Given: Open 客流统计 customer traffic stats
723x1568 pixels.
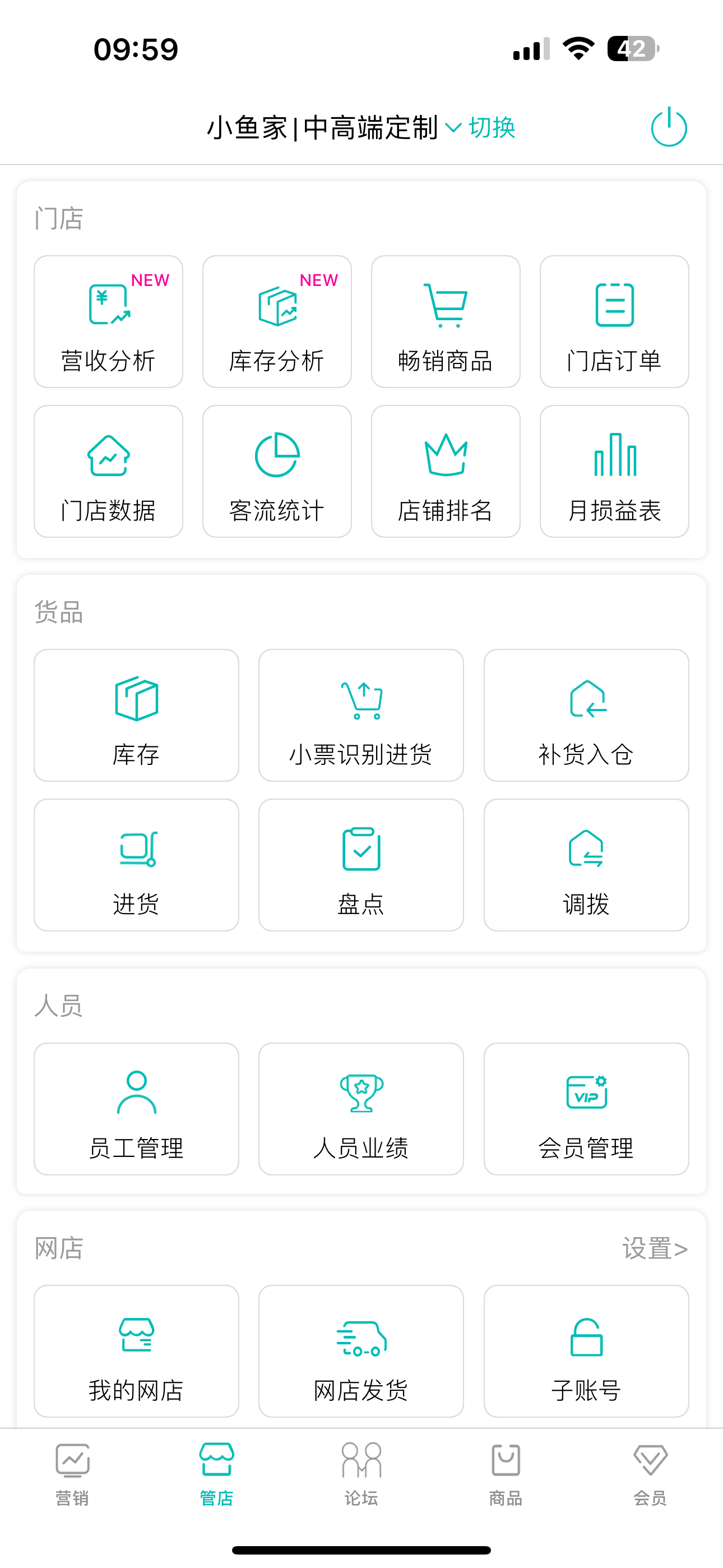Looking at the screenshot, I should tap(277, 471).
